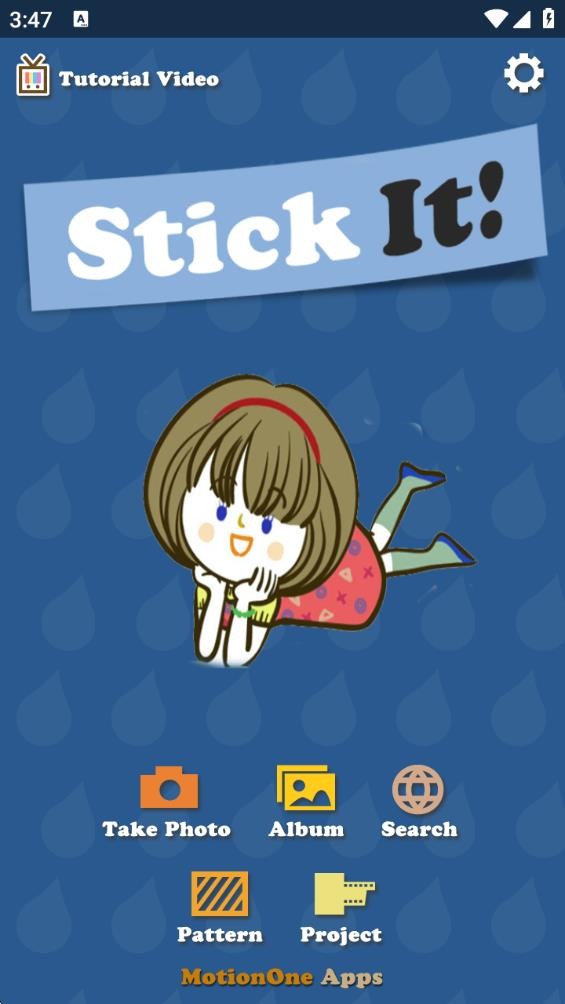Select the Pattern option
This screenshot has width=565, height=1004.
220,907
